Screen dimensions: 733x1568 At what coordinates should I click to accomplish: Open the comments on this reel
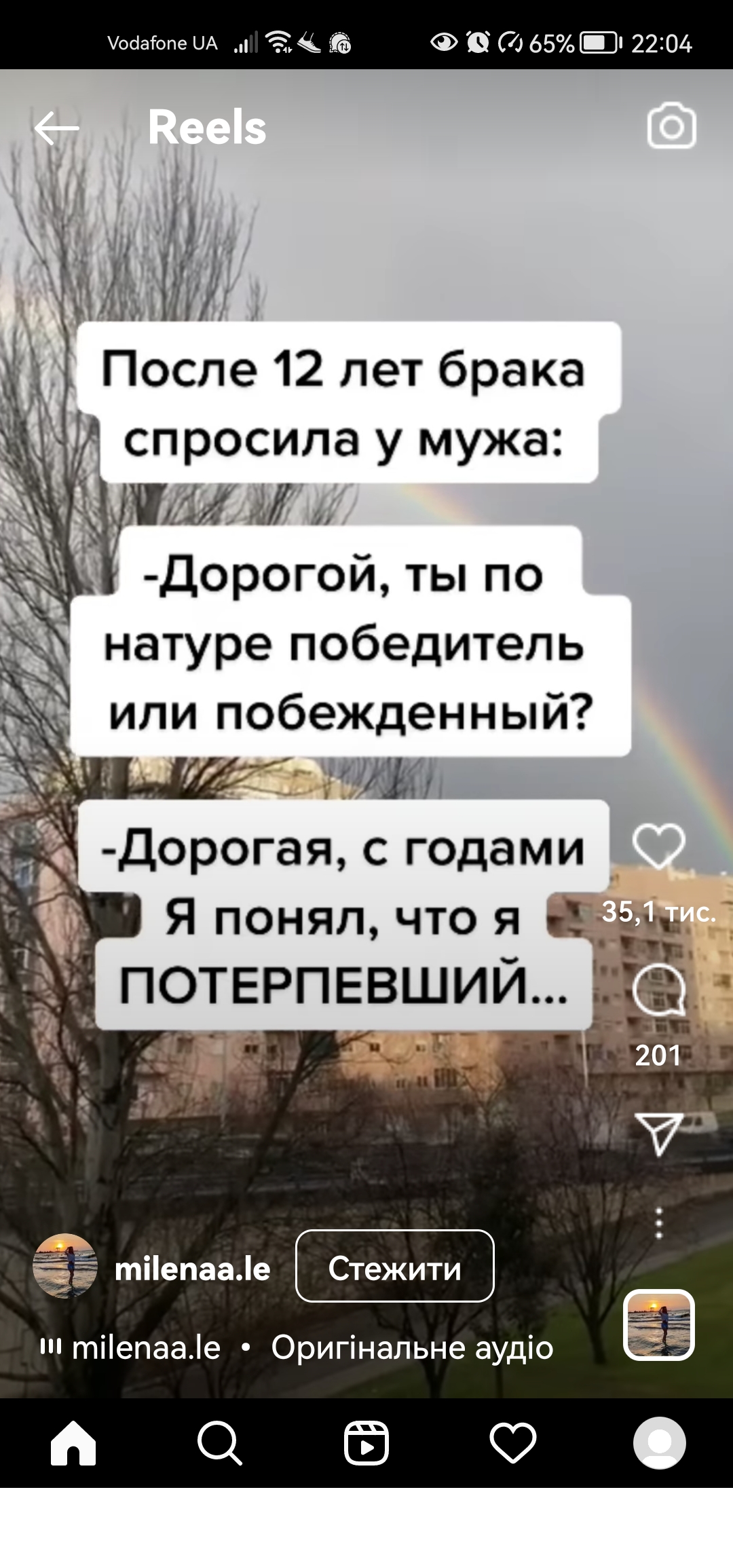(658, 990)
